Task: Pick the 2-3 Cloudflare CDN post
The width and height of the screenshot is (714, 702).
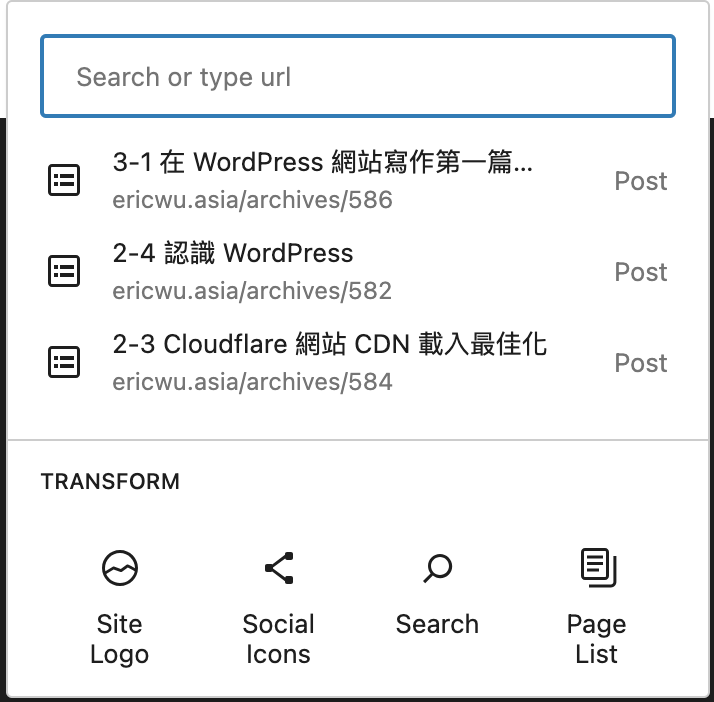Action: point(357,362)
